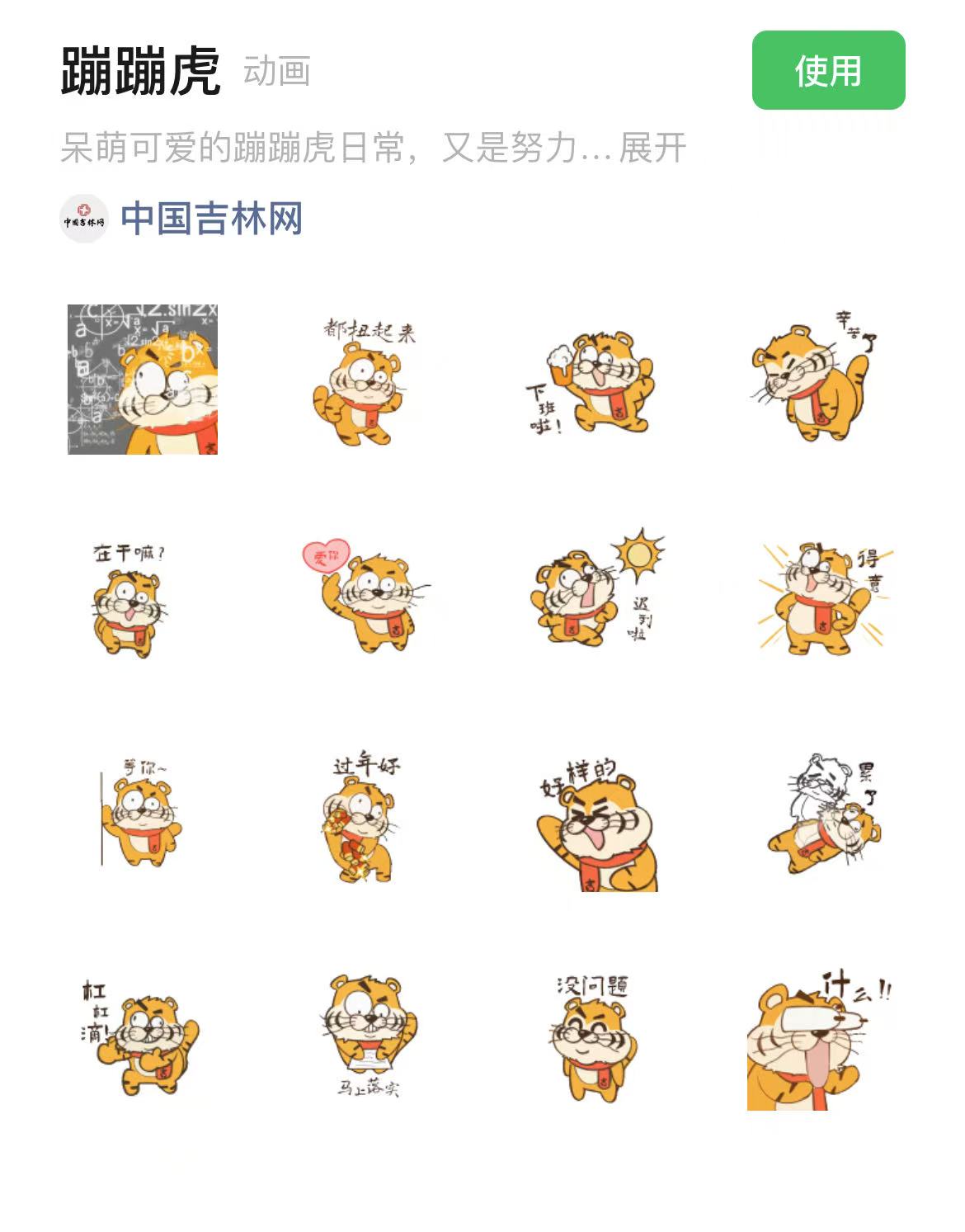The height and width of the screenshot is (1232, 965).
Task: Tap the green 使用 button
Action: [x=826, y=73]
